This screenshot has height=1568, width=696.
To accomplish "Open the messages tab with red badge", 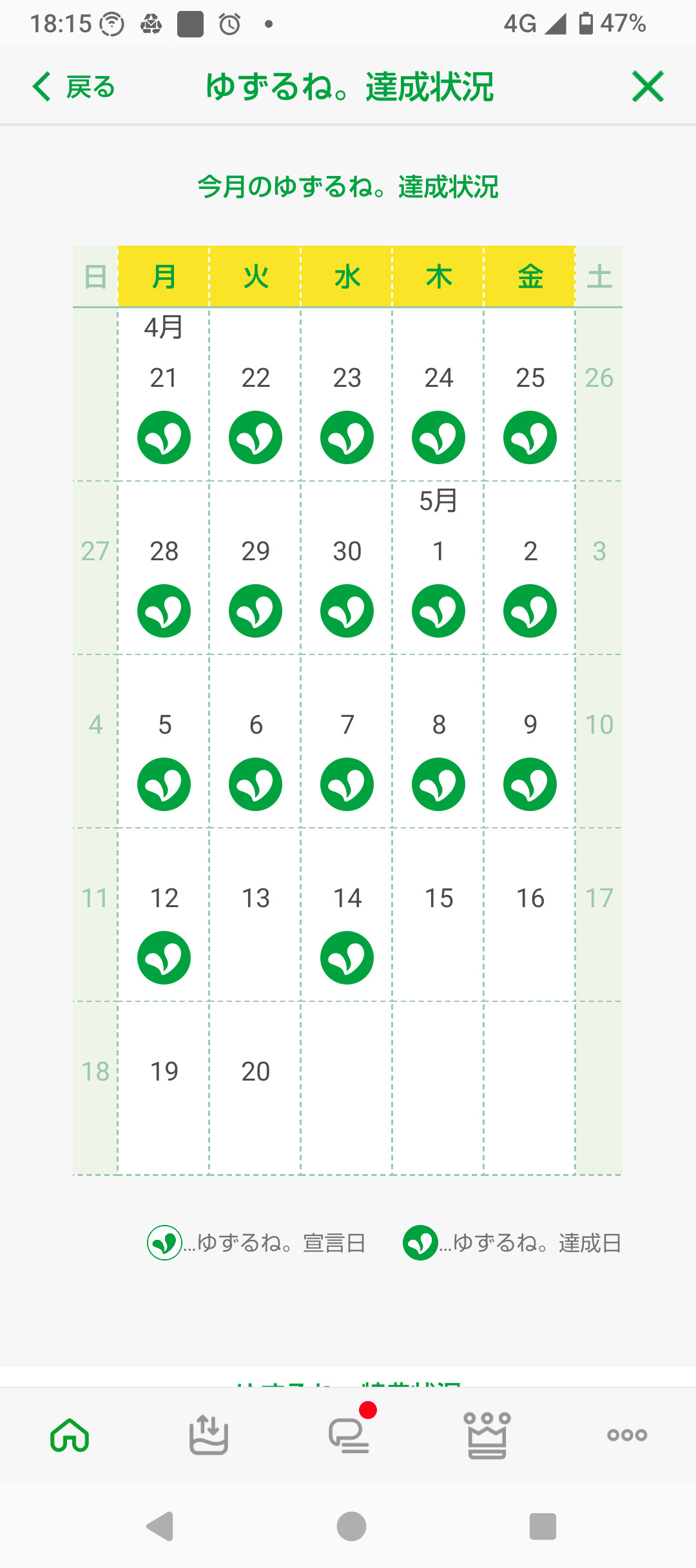I will [349, 1435].
